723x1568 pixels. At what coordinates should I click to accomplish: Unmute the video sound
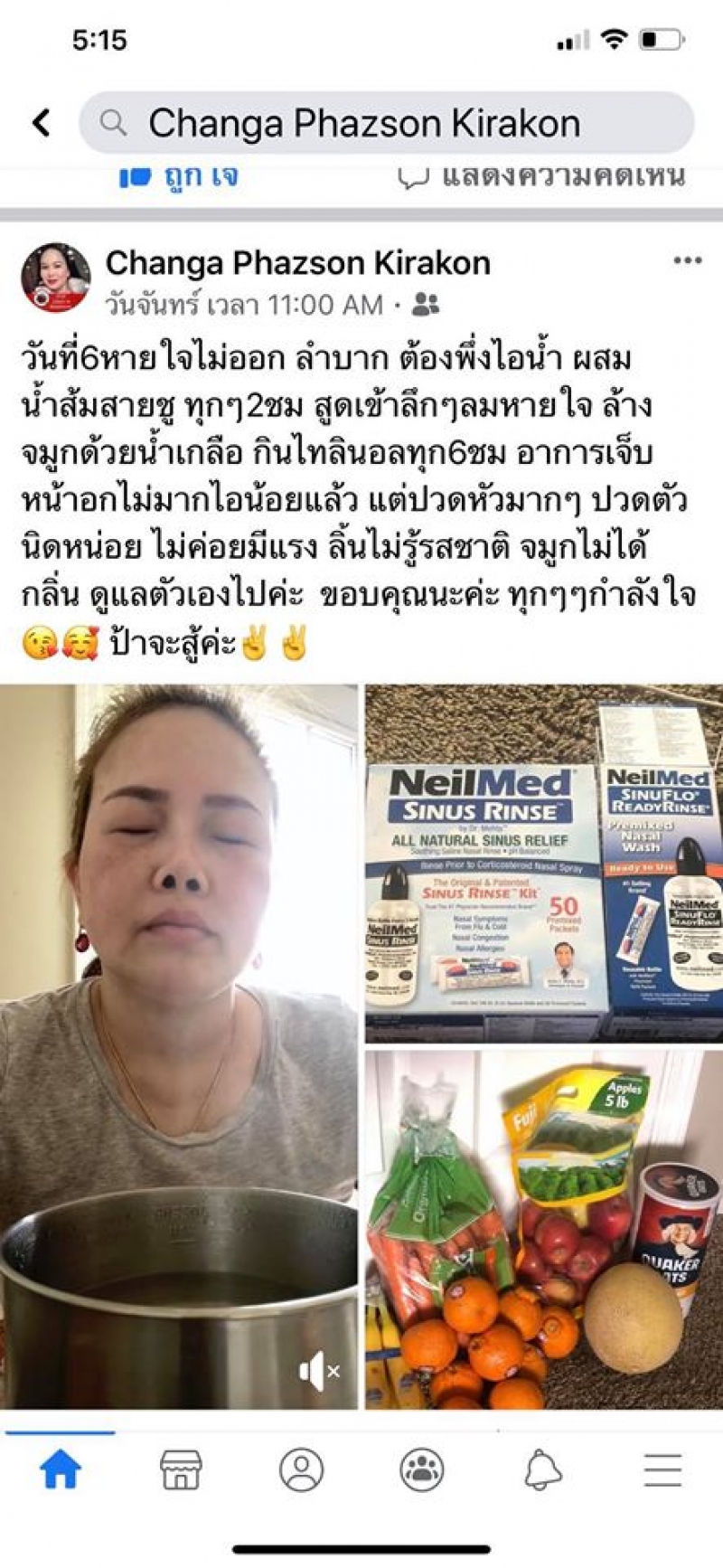click(319, 1371)
